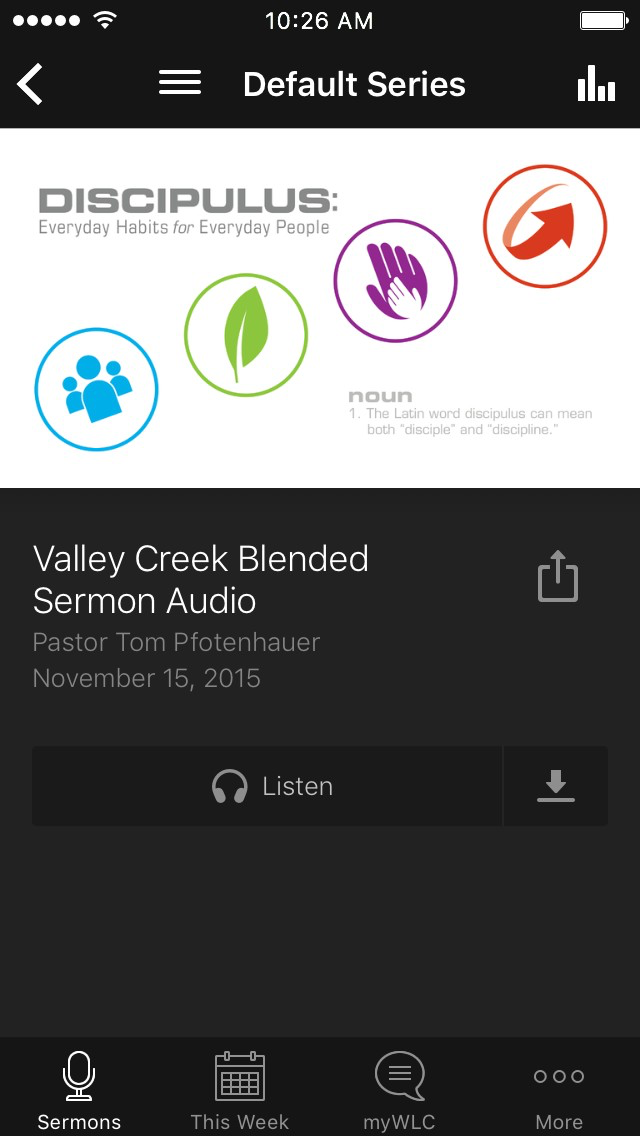
Task: Go back using the top-left arrow
Action: pyautogui.click(x=31, y=84)
